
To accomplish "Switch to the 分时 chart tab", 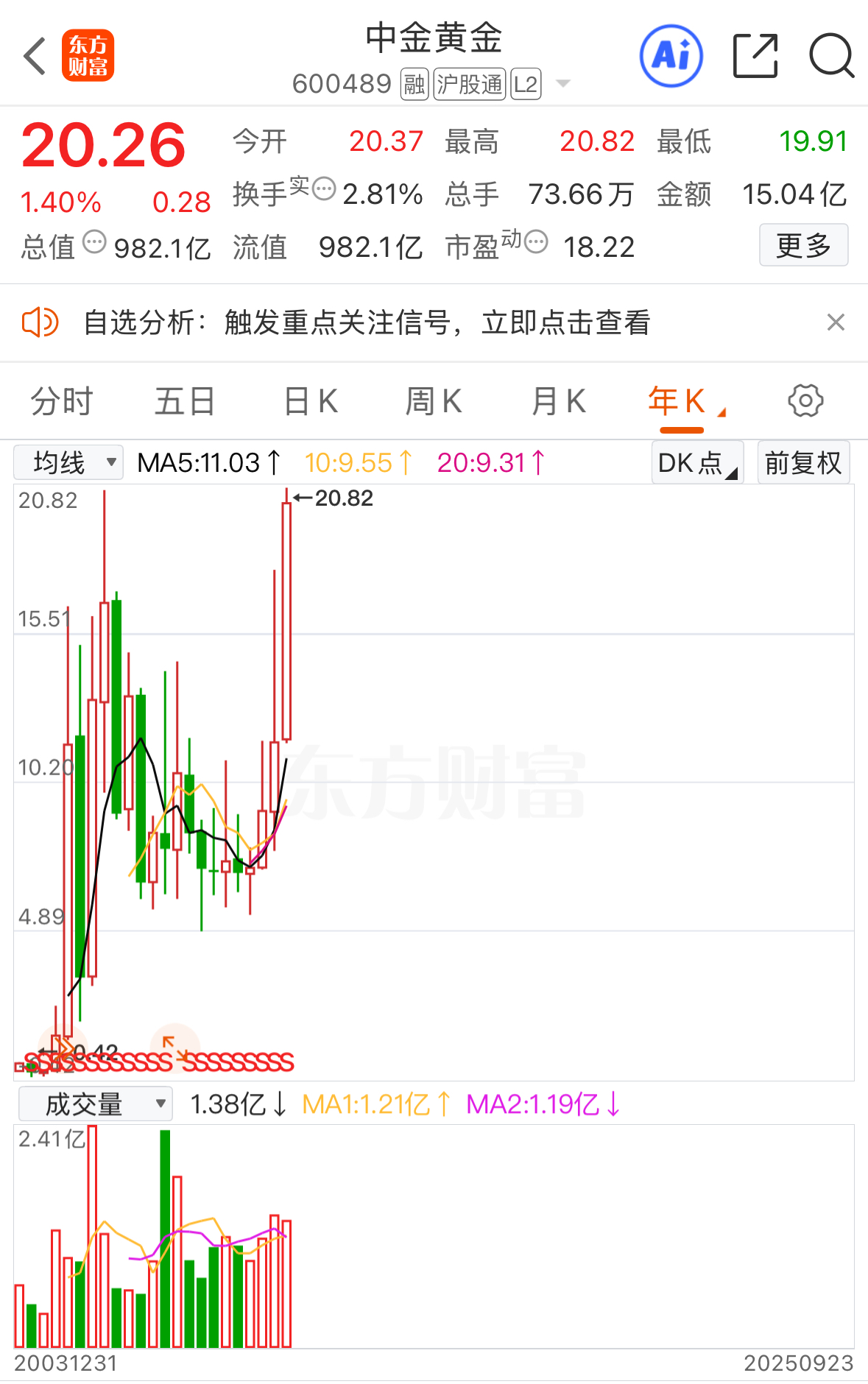I will pyautogui.click(x=62, y=402).
